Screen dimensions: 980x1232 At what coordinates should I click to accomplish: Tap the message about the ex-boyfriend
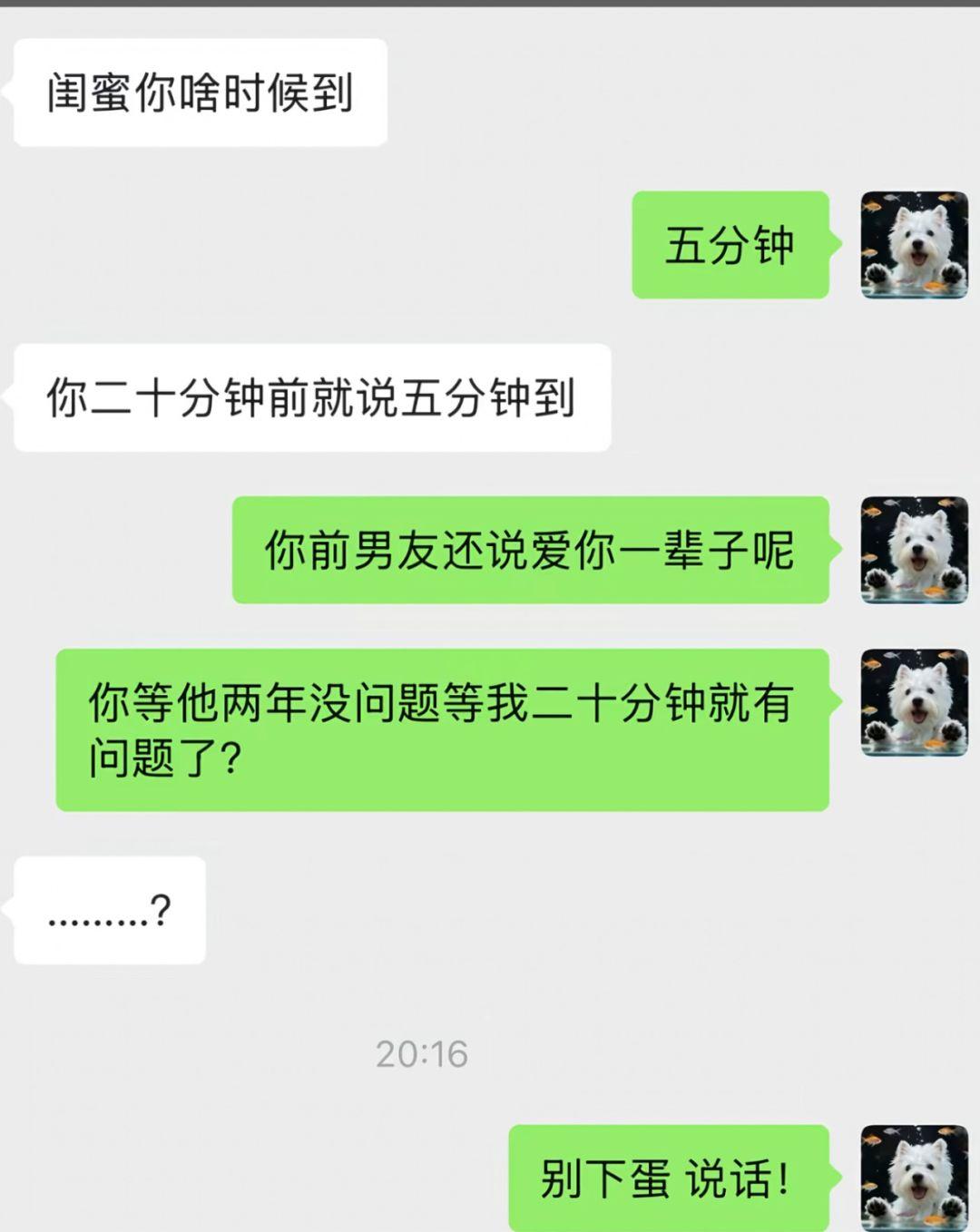point(531,550)
